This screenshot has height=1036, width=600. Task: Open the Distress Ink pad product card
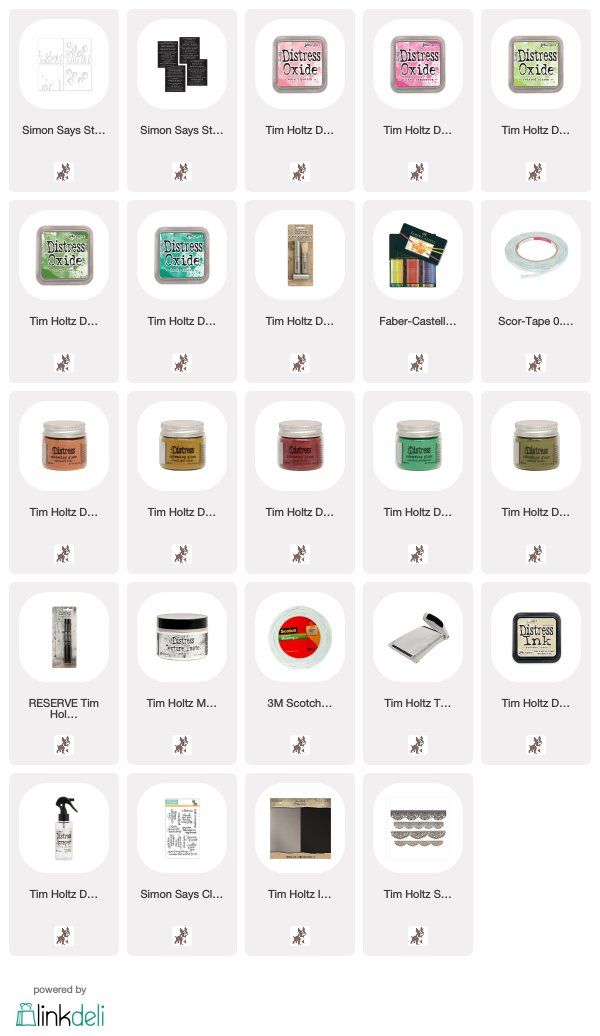point(536,673)
